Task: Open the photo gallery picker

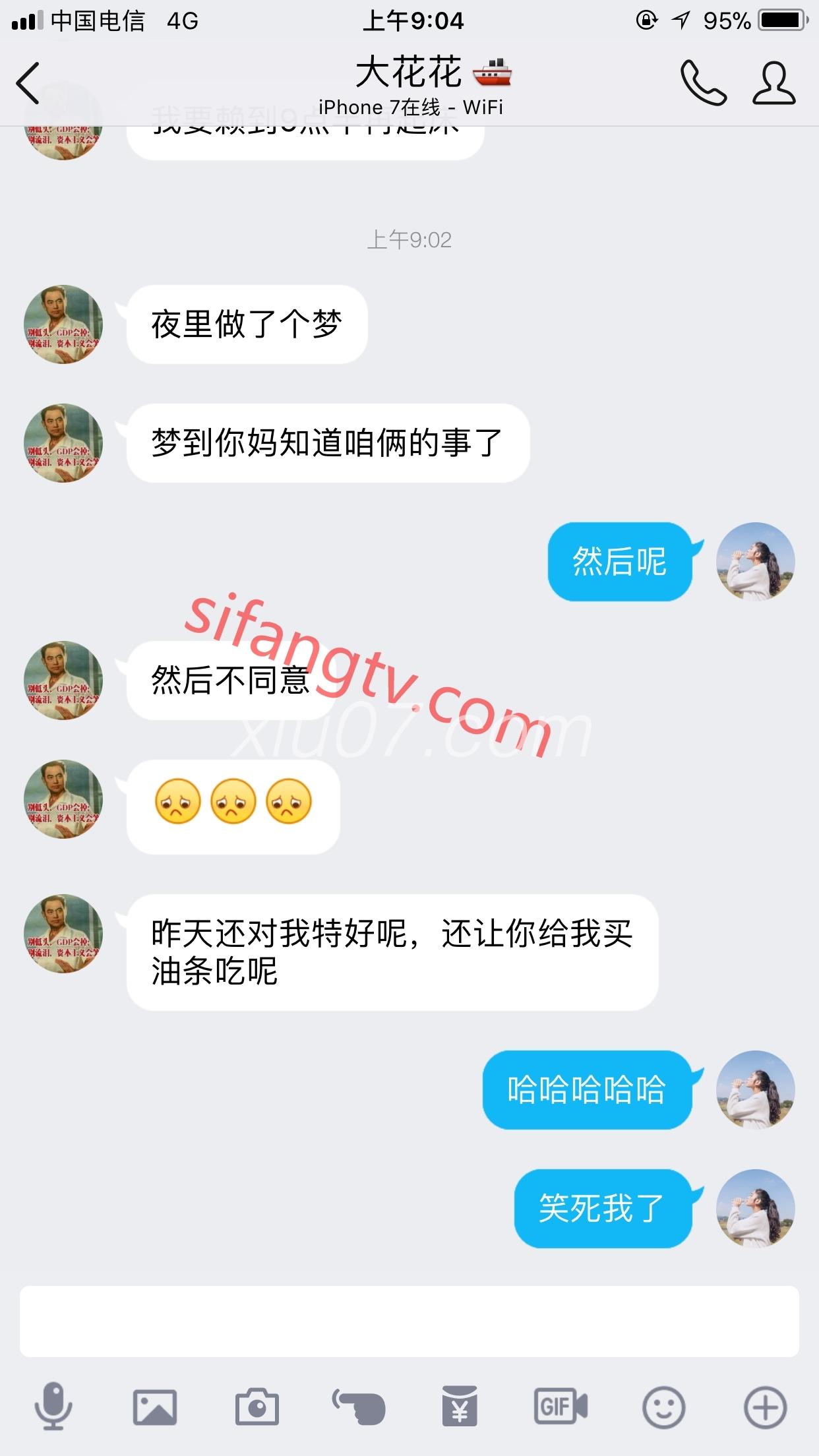Action: pos(155,1407)
